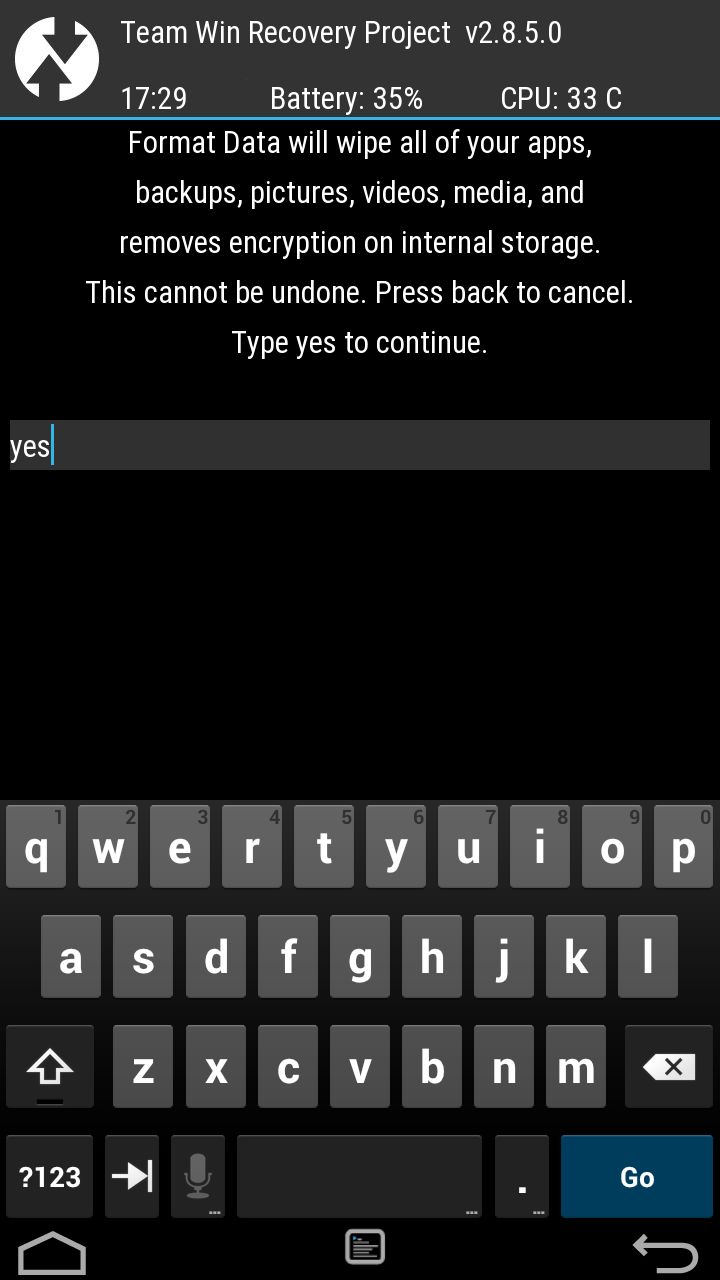Tap the period key
Image resolution: width=720 pixels, height=1280 pixels.
click(522, 1176)
